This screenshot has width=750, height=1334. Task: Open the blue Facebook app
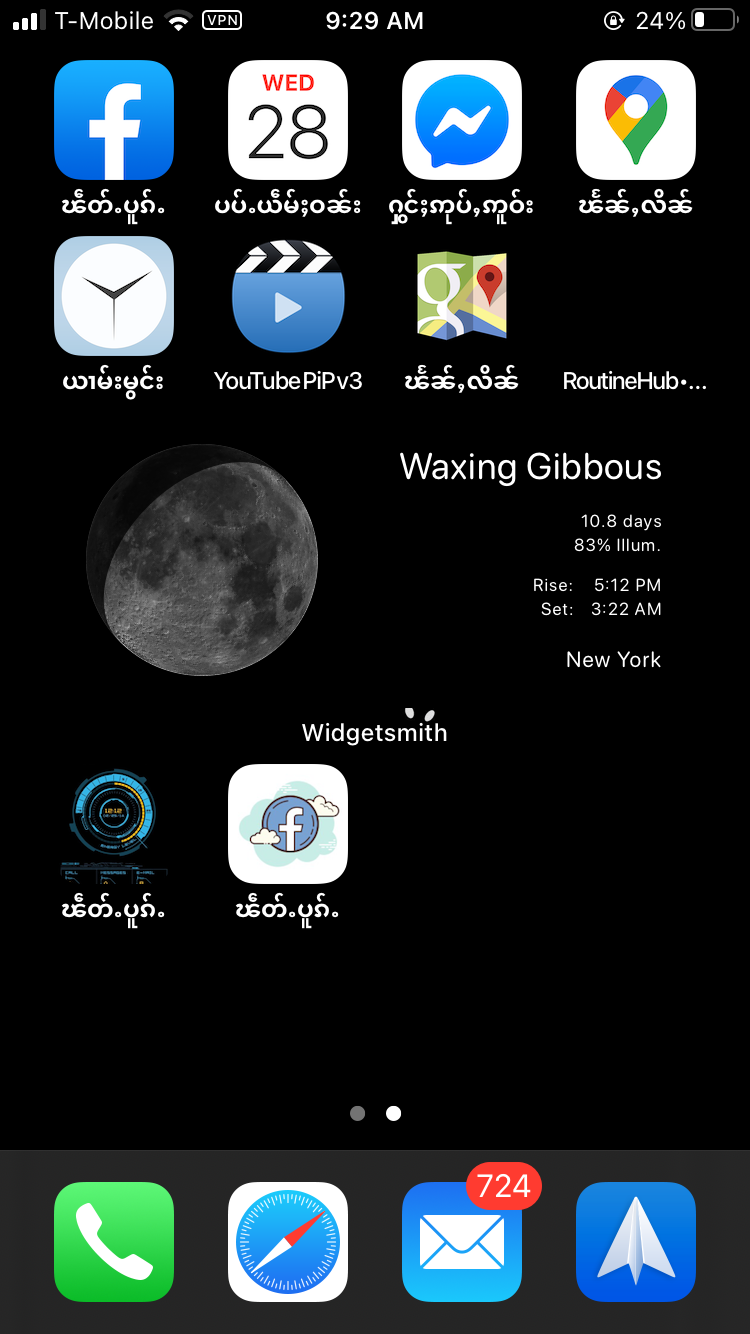(114, 120)
